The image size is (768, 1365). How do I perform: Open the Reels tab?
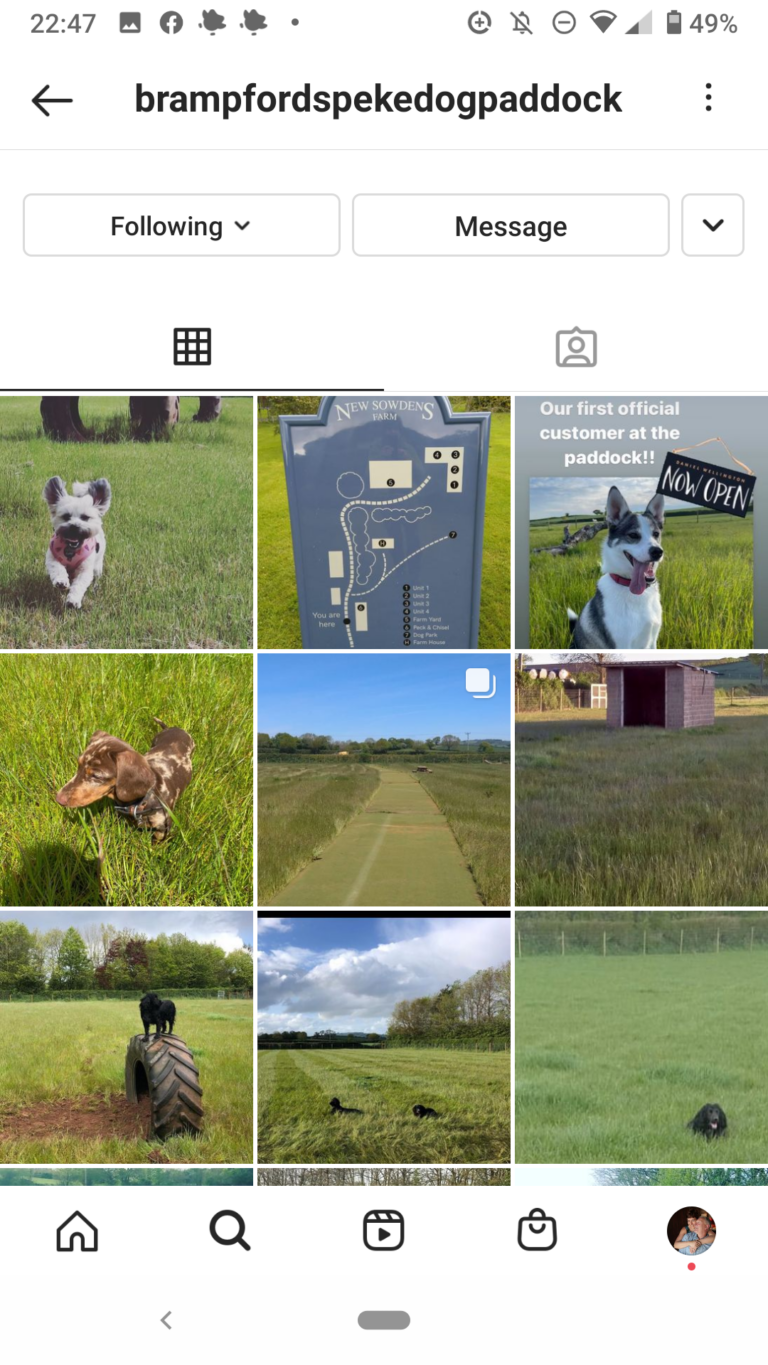pos(384,1231)
